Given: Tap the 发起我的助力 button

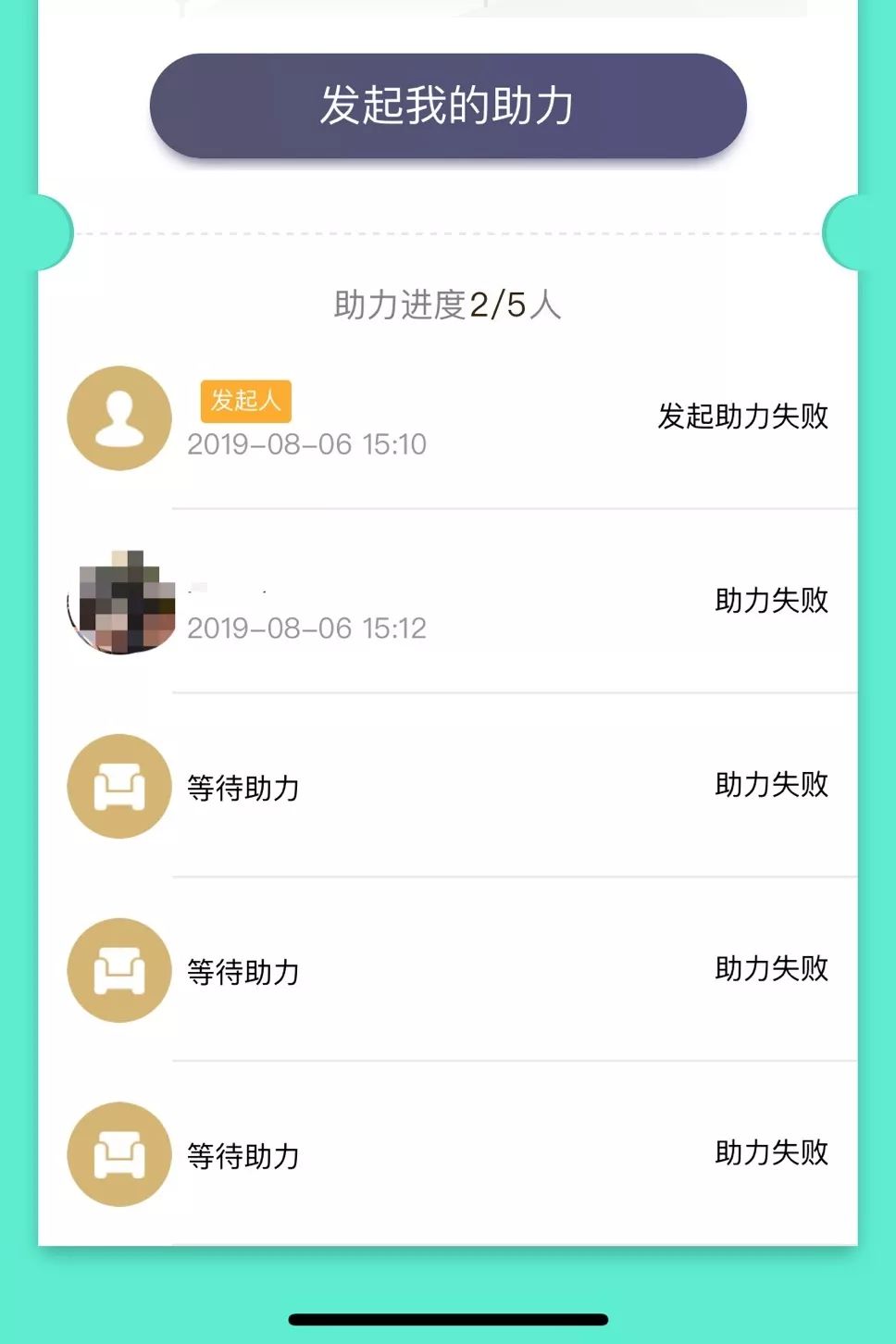Looking at the screenshot, I should (x=448, y=106).
